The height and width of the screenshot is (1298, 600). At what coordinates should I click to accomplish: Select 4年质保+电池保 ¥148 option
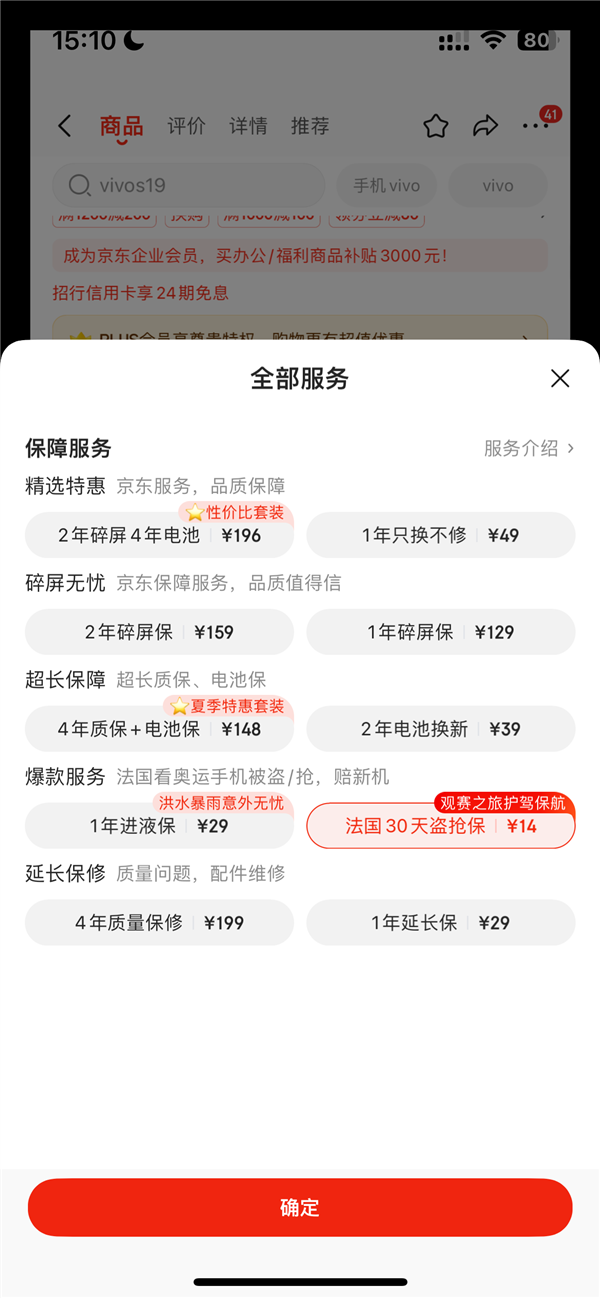(159, 730)
